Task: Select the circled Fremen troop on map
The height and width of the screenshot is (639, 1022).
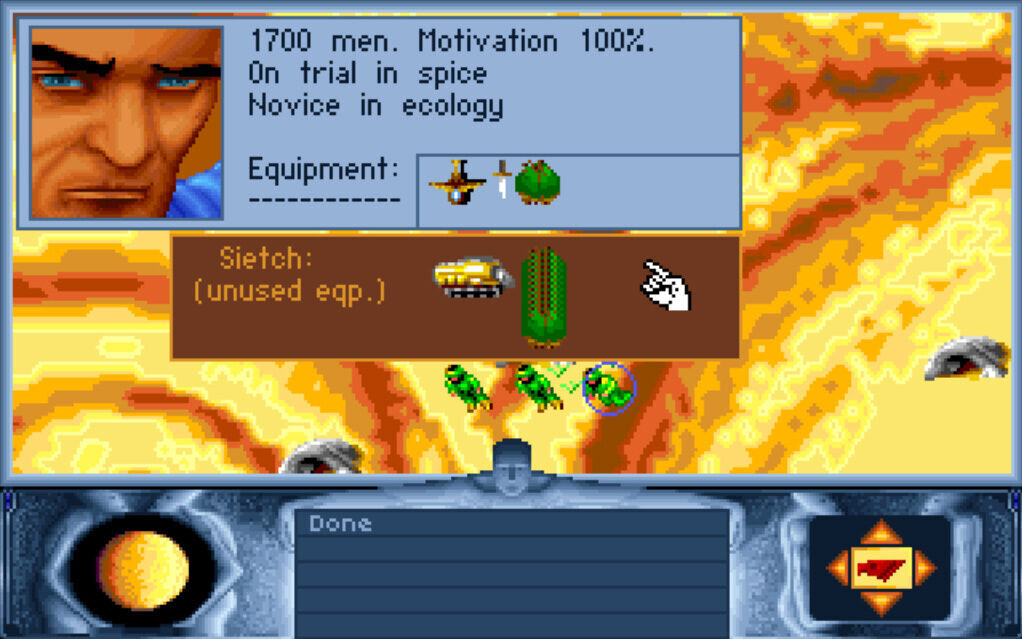Action: pyautogui.click(x=609, y=387)
